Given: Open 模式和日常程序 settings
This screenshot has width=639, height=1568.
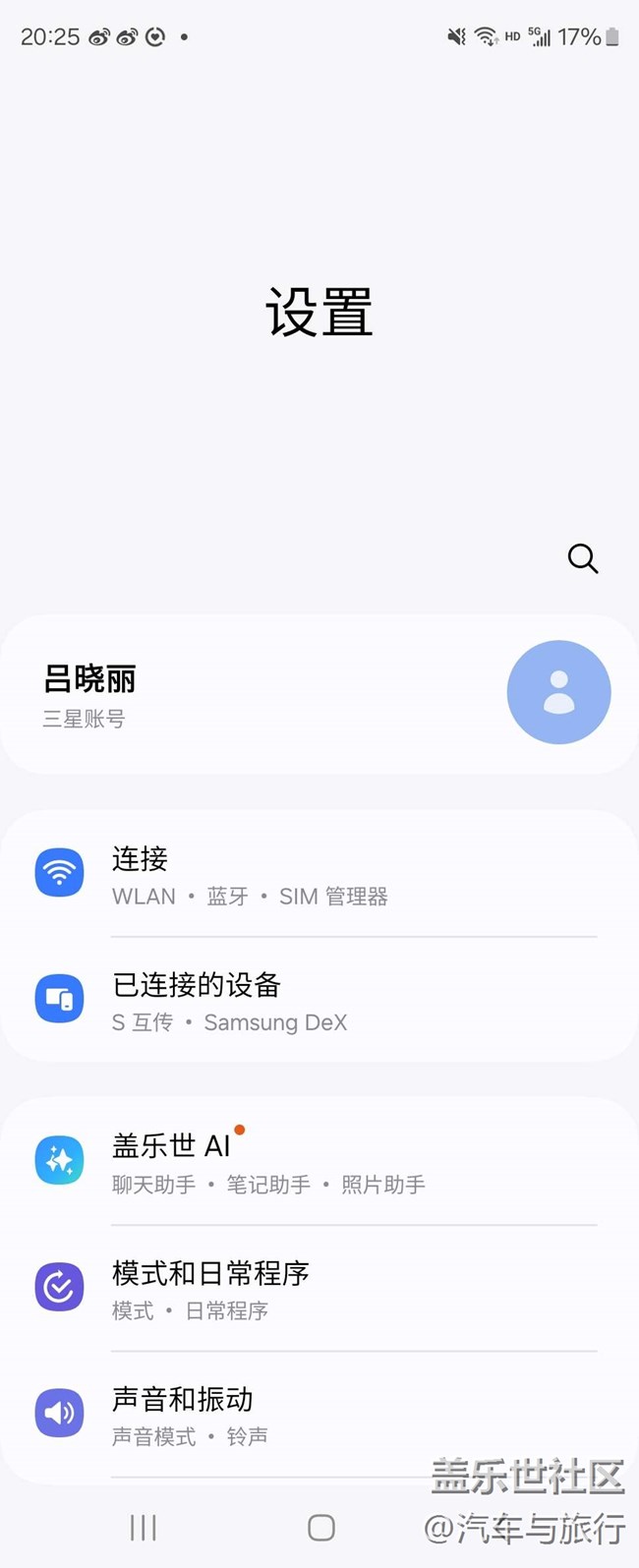Looking at the screenshot, I should [x=319, y=1288].
